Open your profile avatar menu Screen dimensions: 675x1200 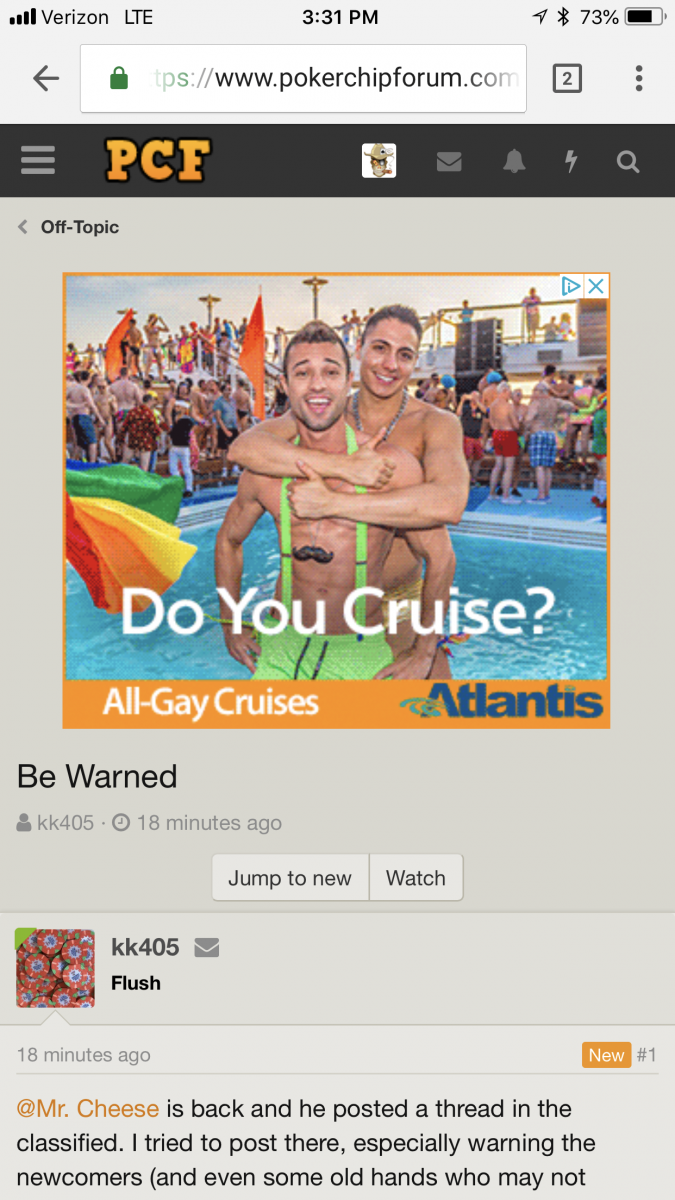pos(379,161)
